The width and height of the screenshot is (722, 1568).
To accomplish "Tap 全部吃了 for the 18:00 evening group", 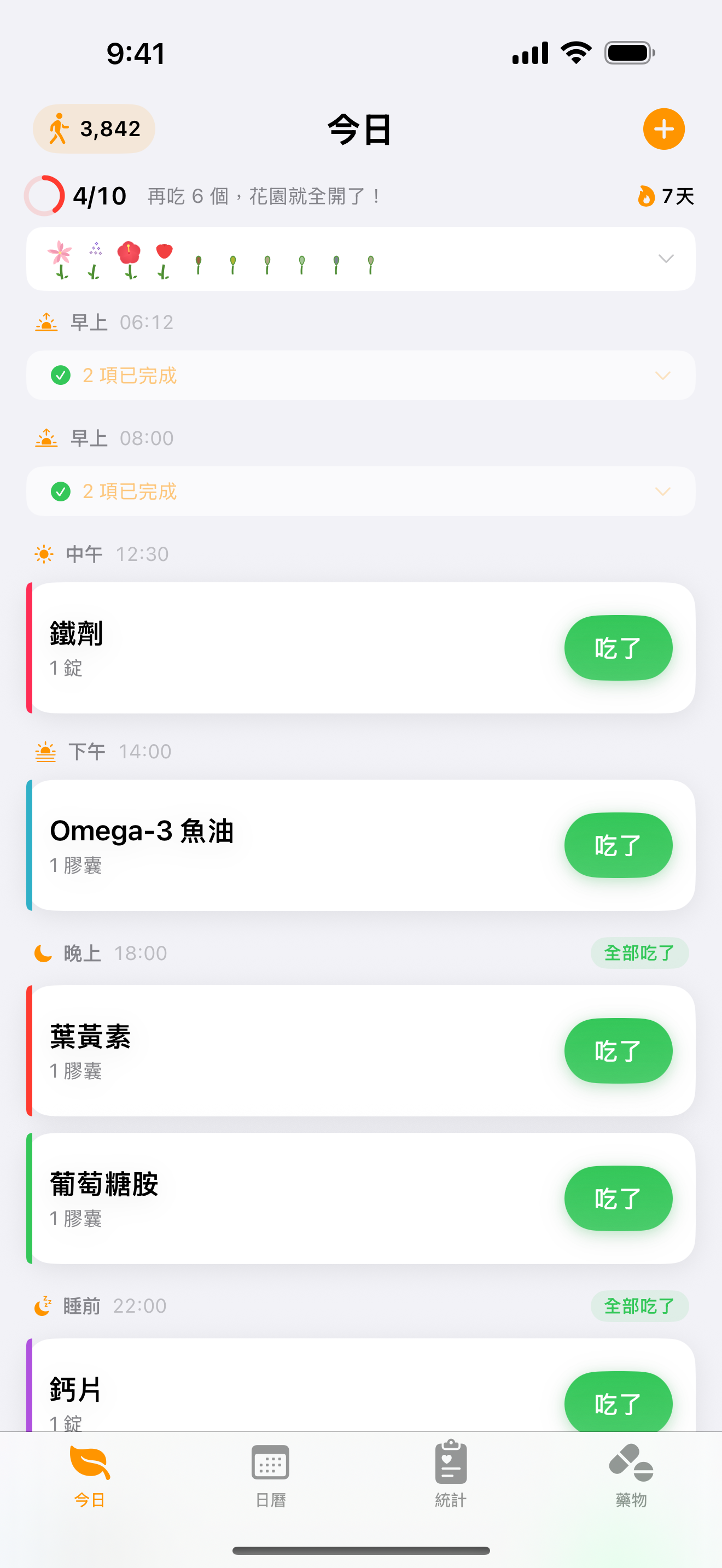I will tap(639, 952).
